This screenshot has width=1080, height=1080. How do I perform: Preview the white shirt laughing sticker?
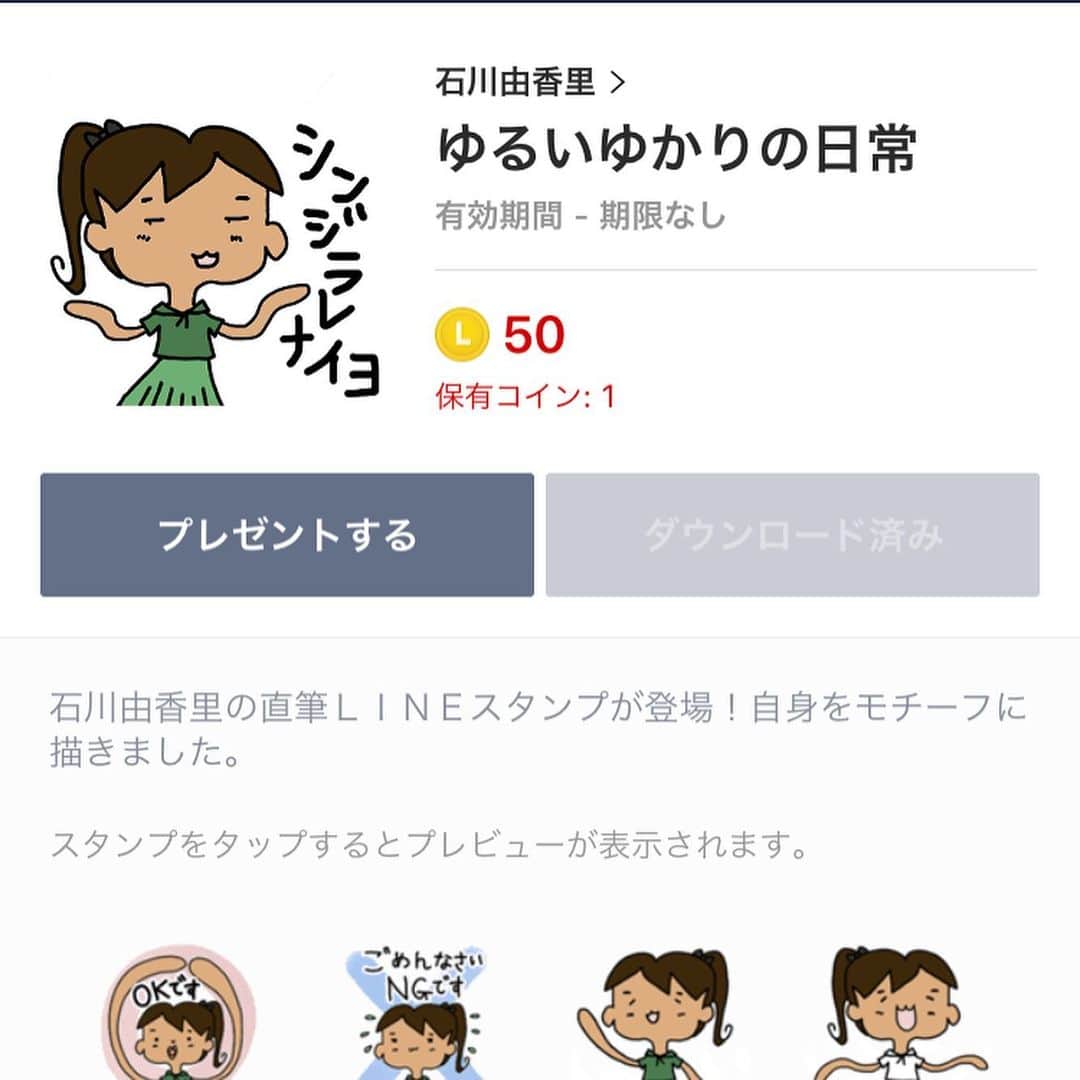(x=896, y=1015)
